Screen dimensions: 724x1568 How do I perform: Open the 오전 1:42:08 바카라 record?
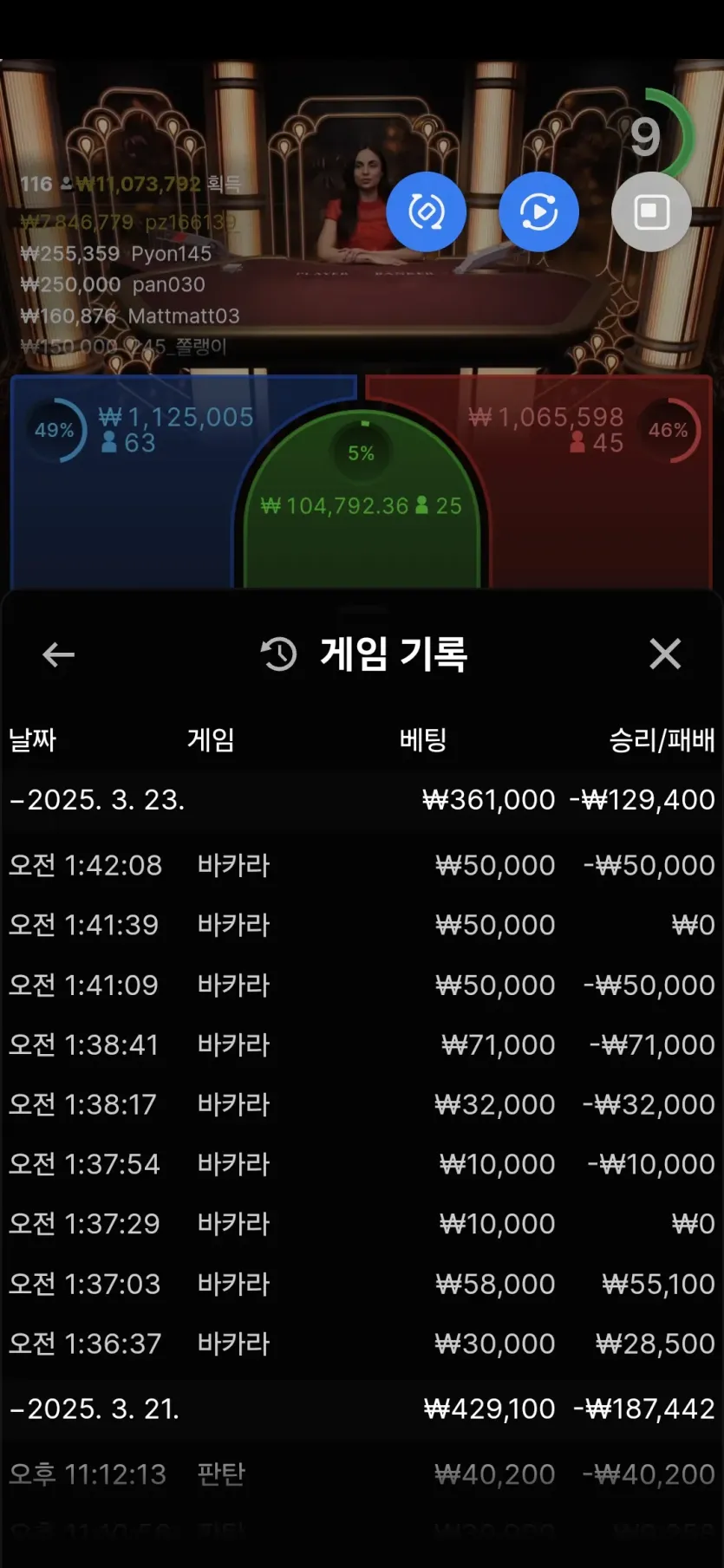coord(362,865)
